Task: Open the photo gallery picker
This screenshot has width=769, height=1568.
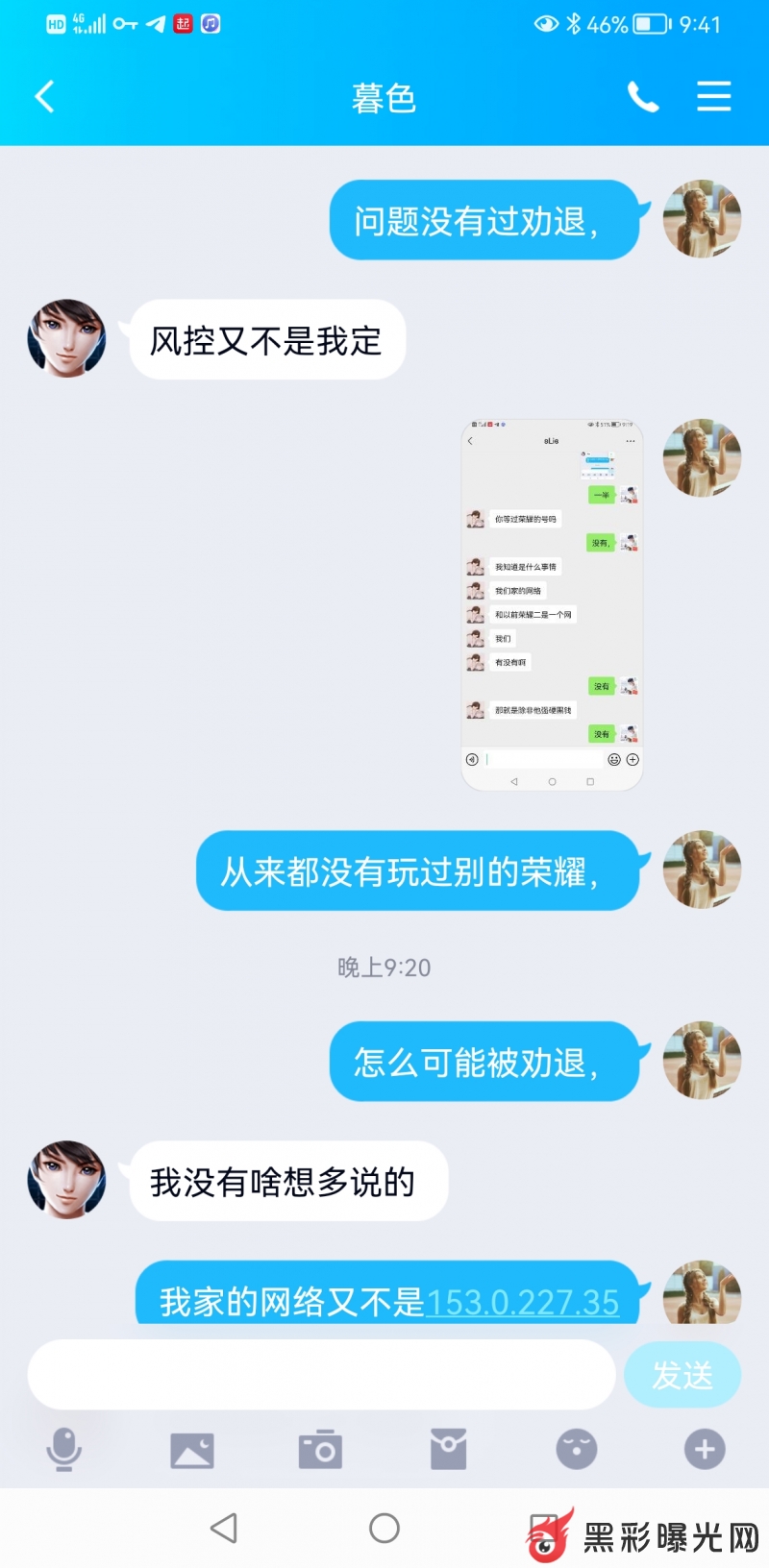Action: [x=192, y=1449]
